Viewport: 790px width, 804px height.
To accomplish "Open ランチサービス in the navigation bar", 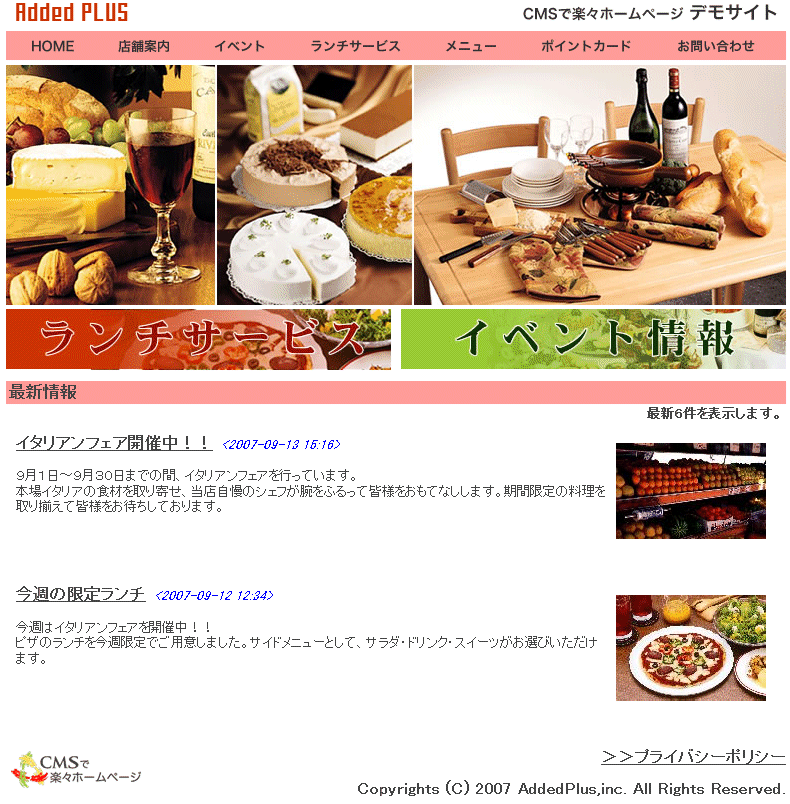I will [x=355, y=46].
